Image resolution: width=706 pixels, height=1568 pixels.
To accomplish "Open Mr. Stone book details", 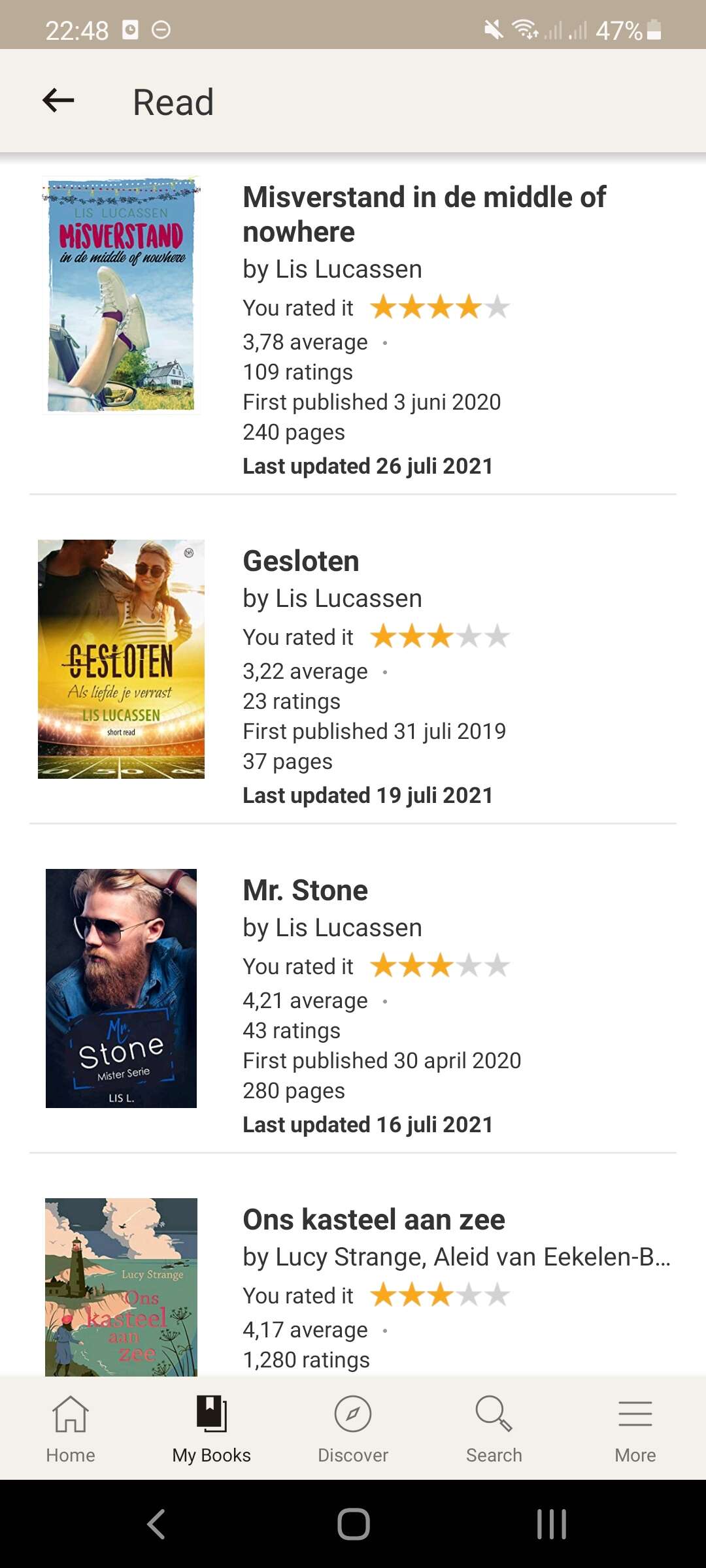I will click(x=305, y=890).
